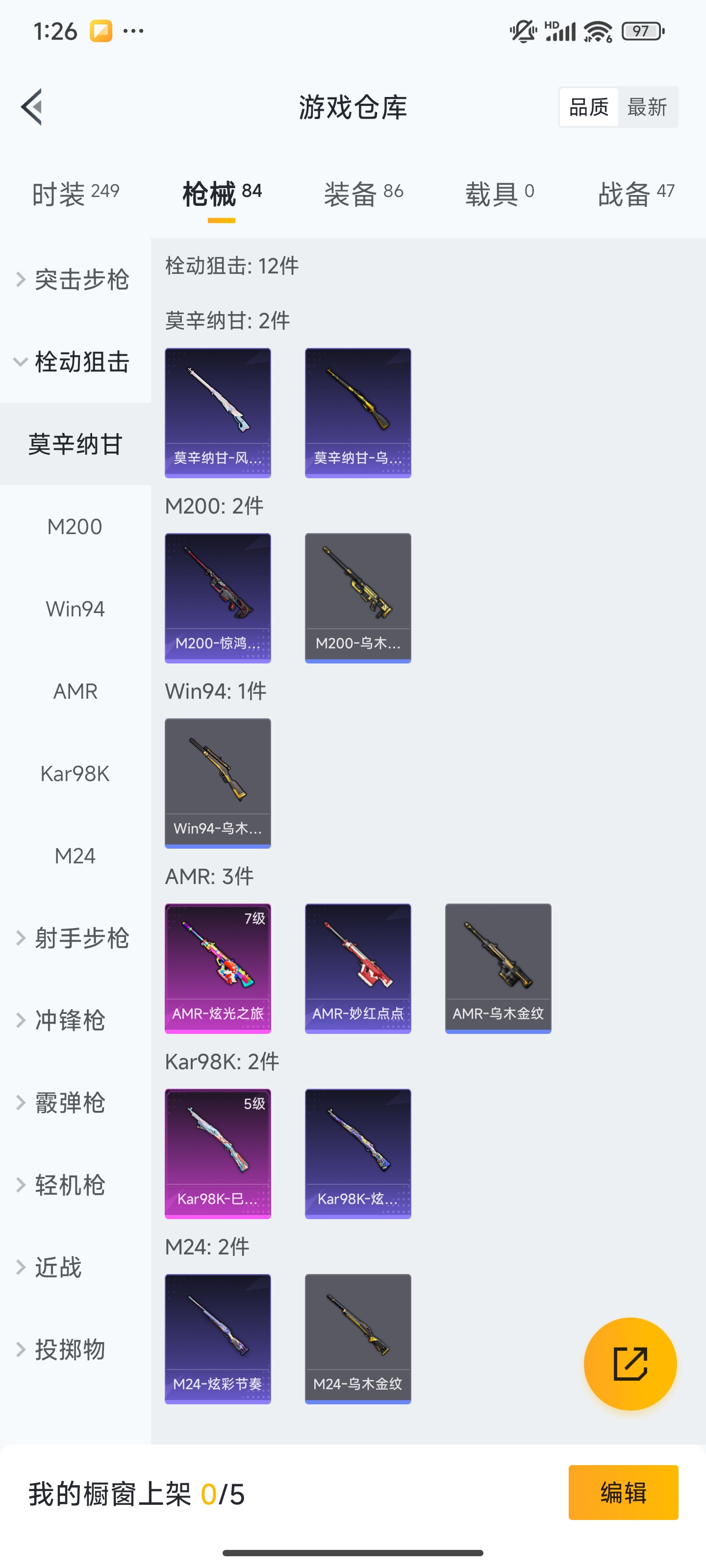The image size is (706, 1568).
Task: Enable 品质 sorting mode
Action: [x=587, y=106]
